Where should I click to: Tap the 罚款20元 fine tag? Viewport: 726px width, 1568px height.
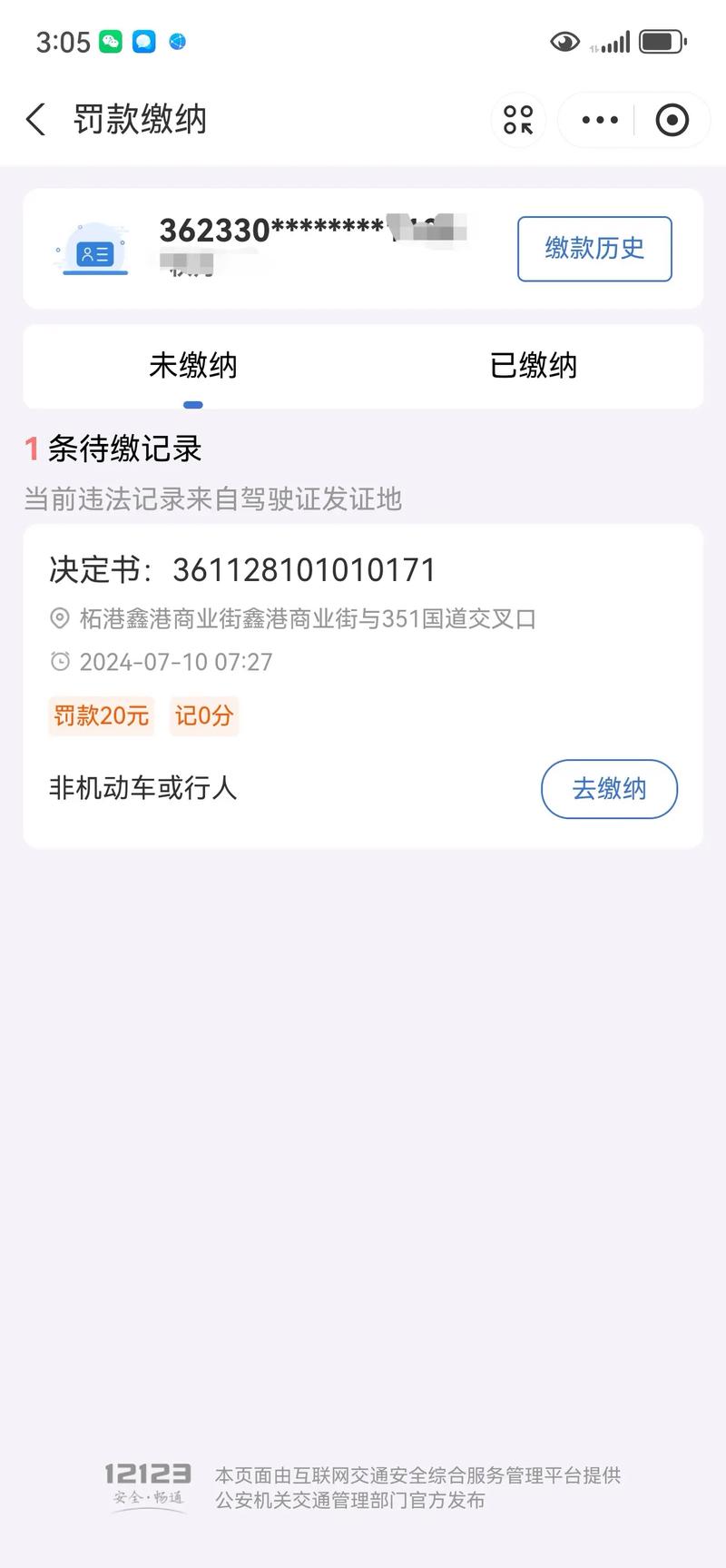(101, 716)
